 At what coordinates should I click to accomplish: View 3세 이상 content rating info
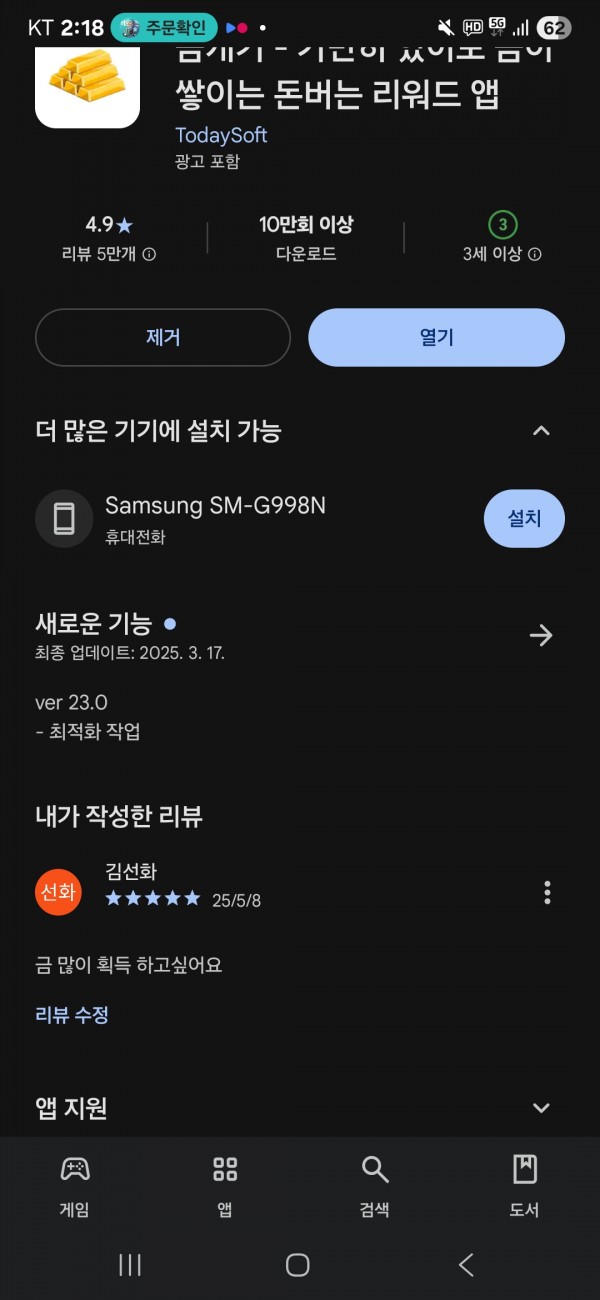(535, 255)
